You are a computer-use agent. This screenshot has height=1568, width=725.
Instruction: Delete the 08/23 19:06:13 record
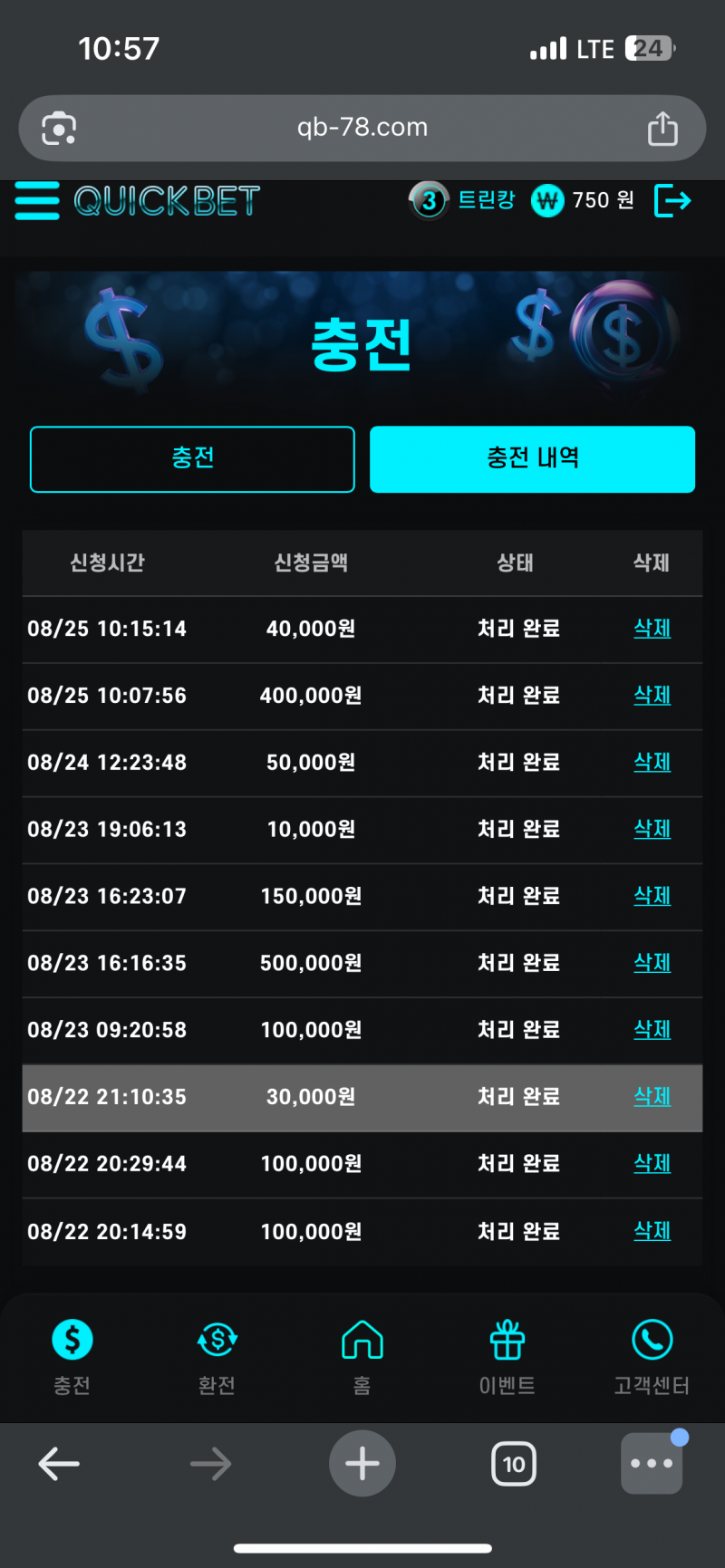[x=652, y=829]
